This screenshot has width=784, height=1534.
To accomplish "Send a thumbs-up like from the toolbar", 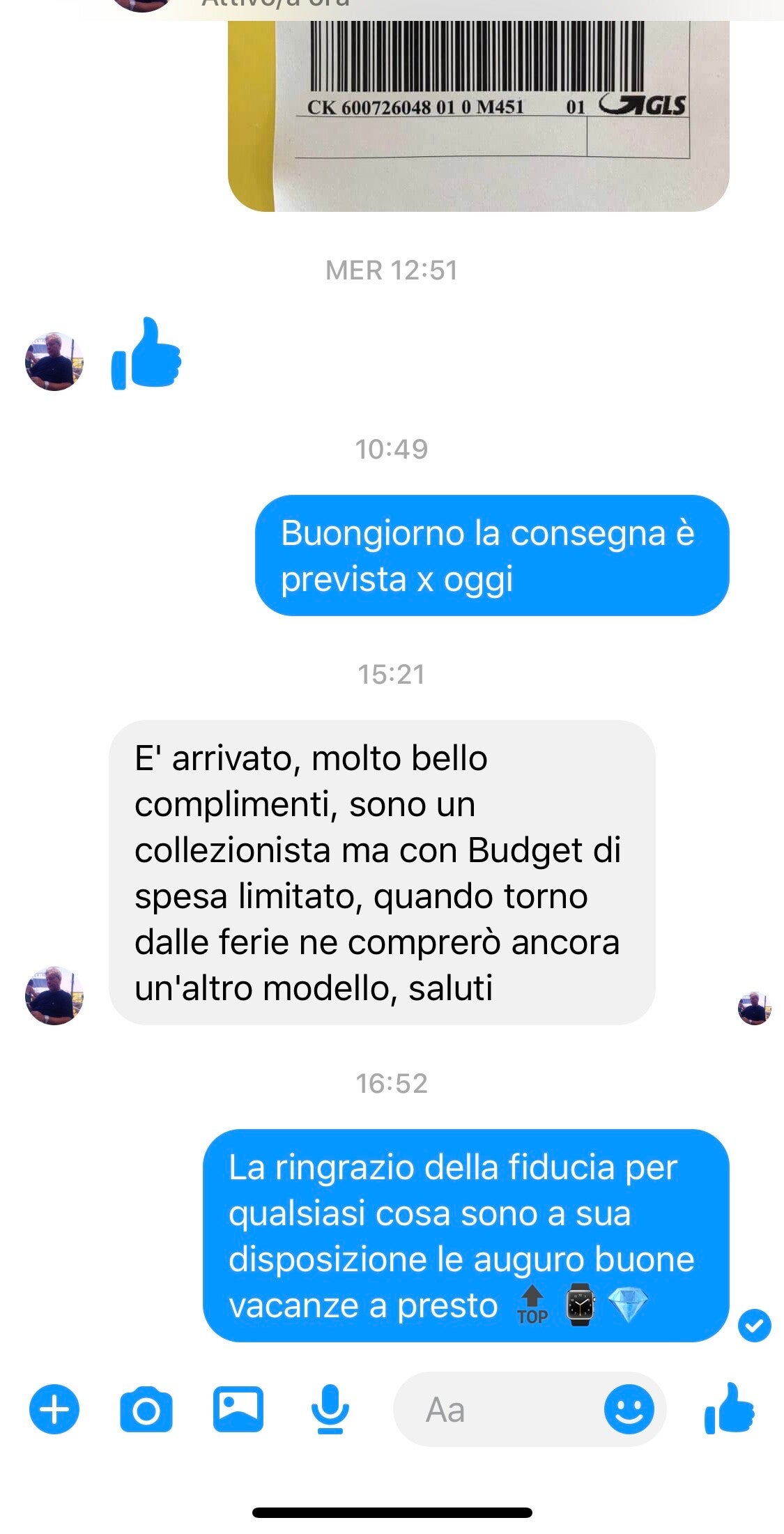I will [729, 1409].
